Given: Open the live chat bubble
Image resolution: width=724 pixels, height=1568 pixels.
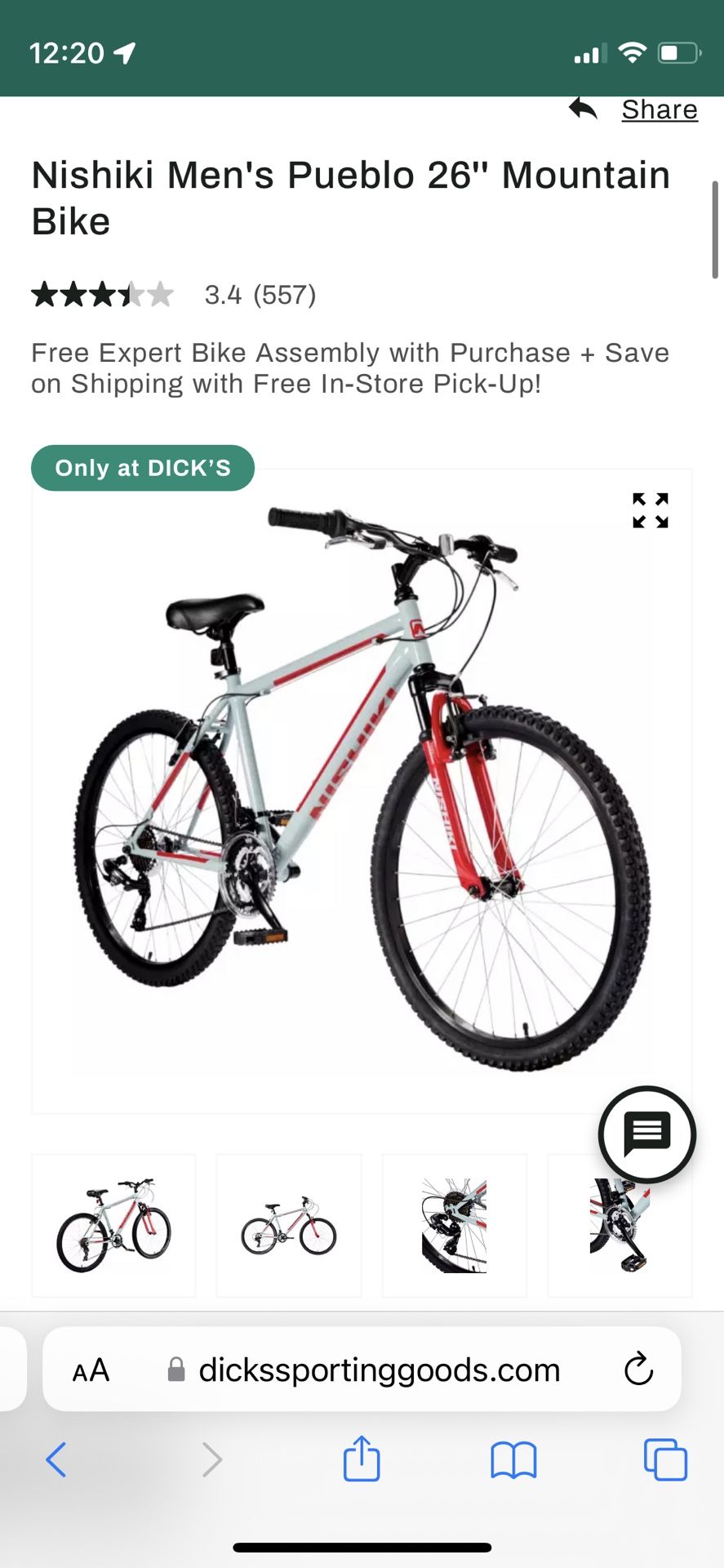Looking at the screenshot, I should tap(647, 1134).
